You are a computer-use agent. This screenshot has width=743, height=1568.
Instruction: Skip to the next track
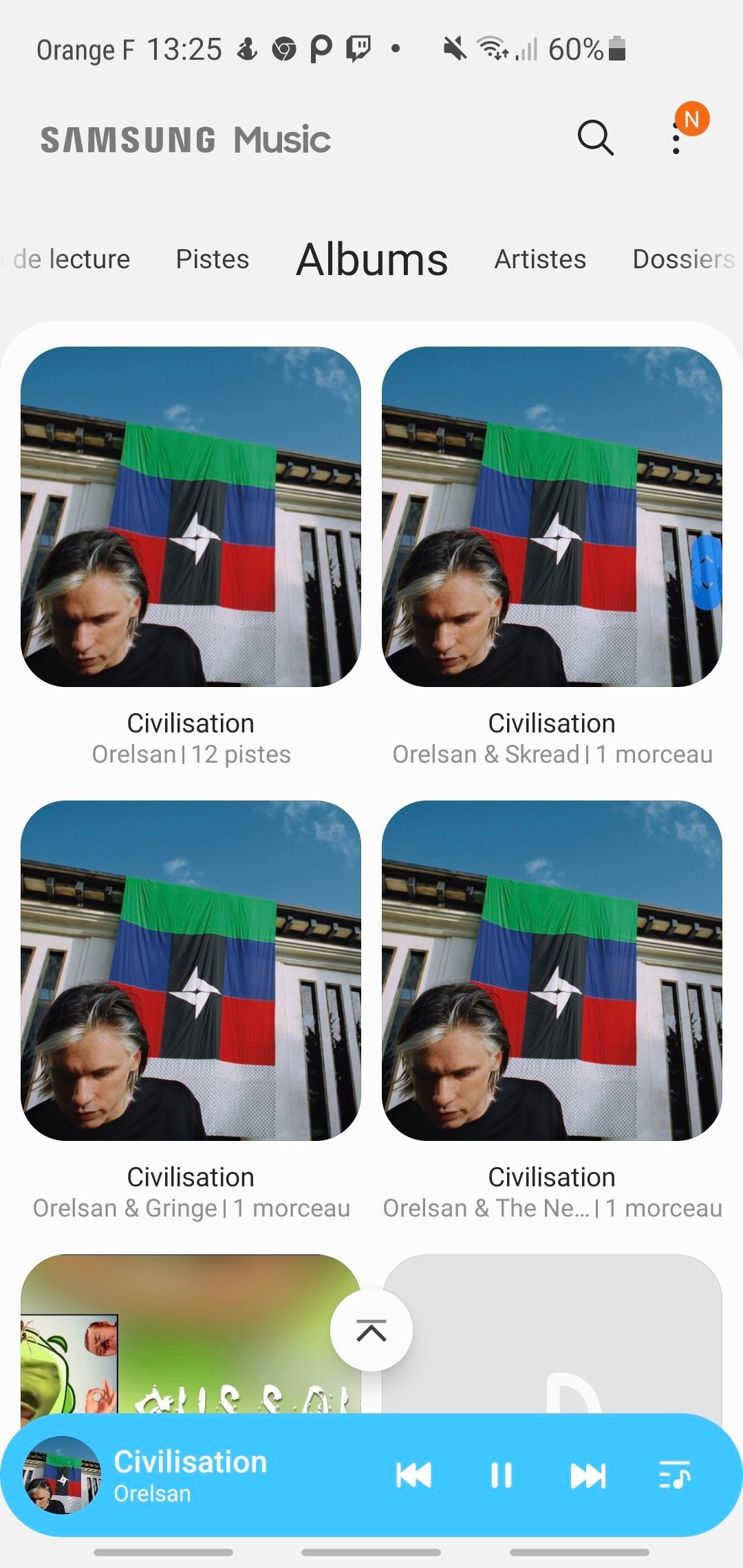[x=588, y=1475]
